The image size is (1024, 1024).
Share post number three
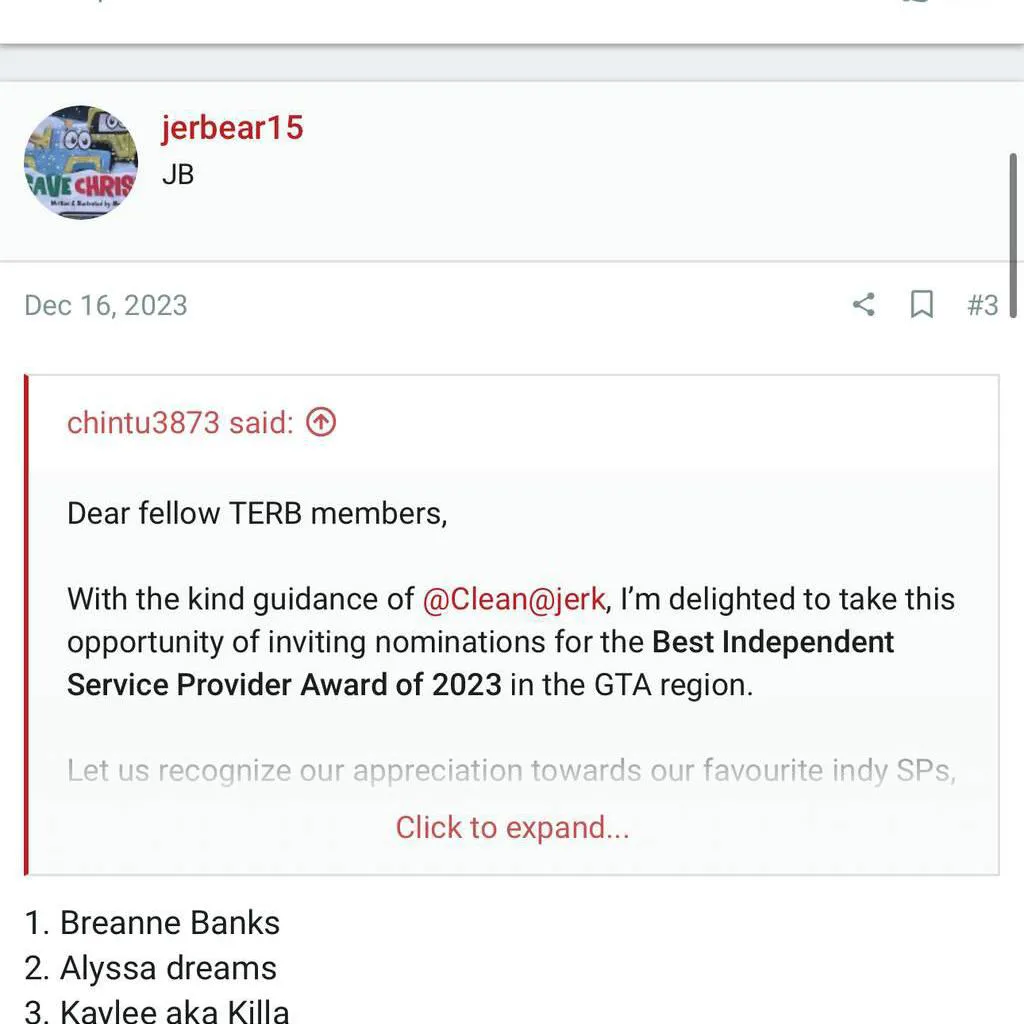click(x=863, y=305)
